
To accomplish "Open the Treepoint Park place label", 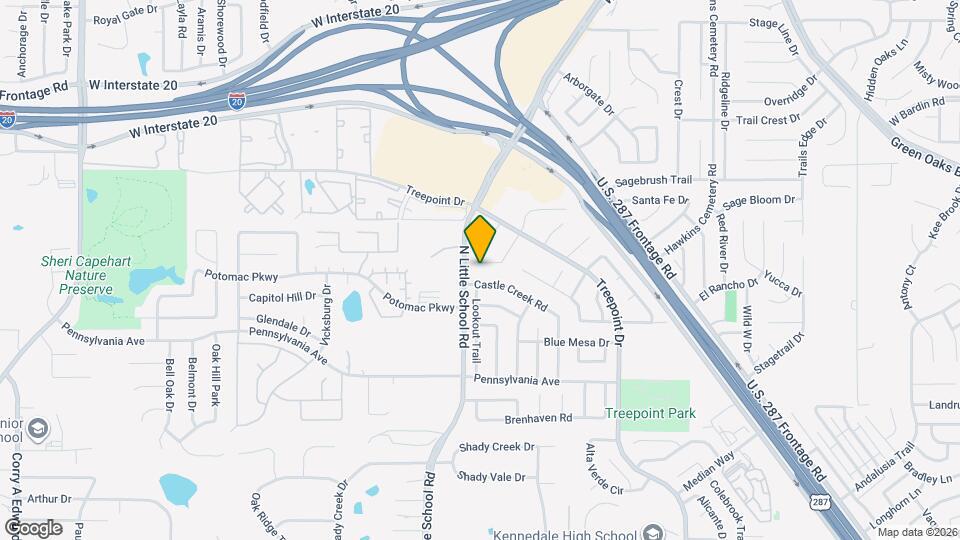I will [x=649, y=413].
